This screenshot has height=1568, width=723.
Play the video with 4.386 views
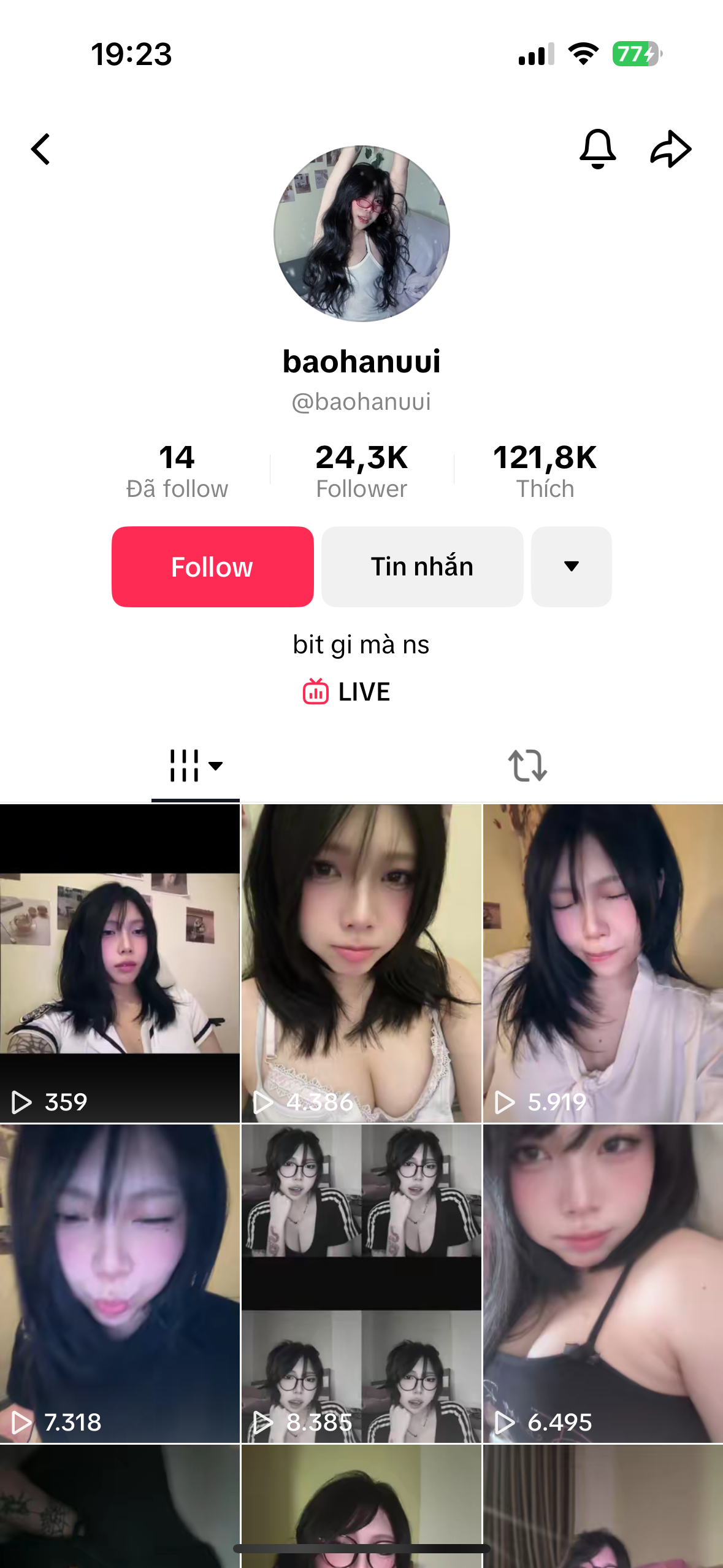361,963
